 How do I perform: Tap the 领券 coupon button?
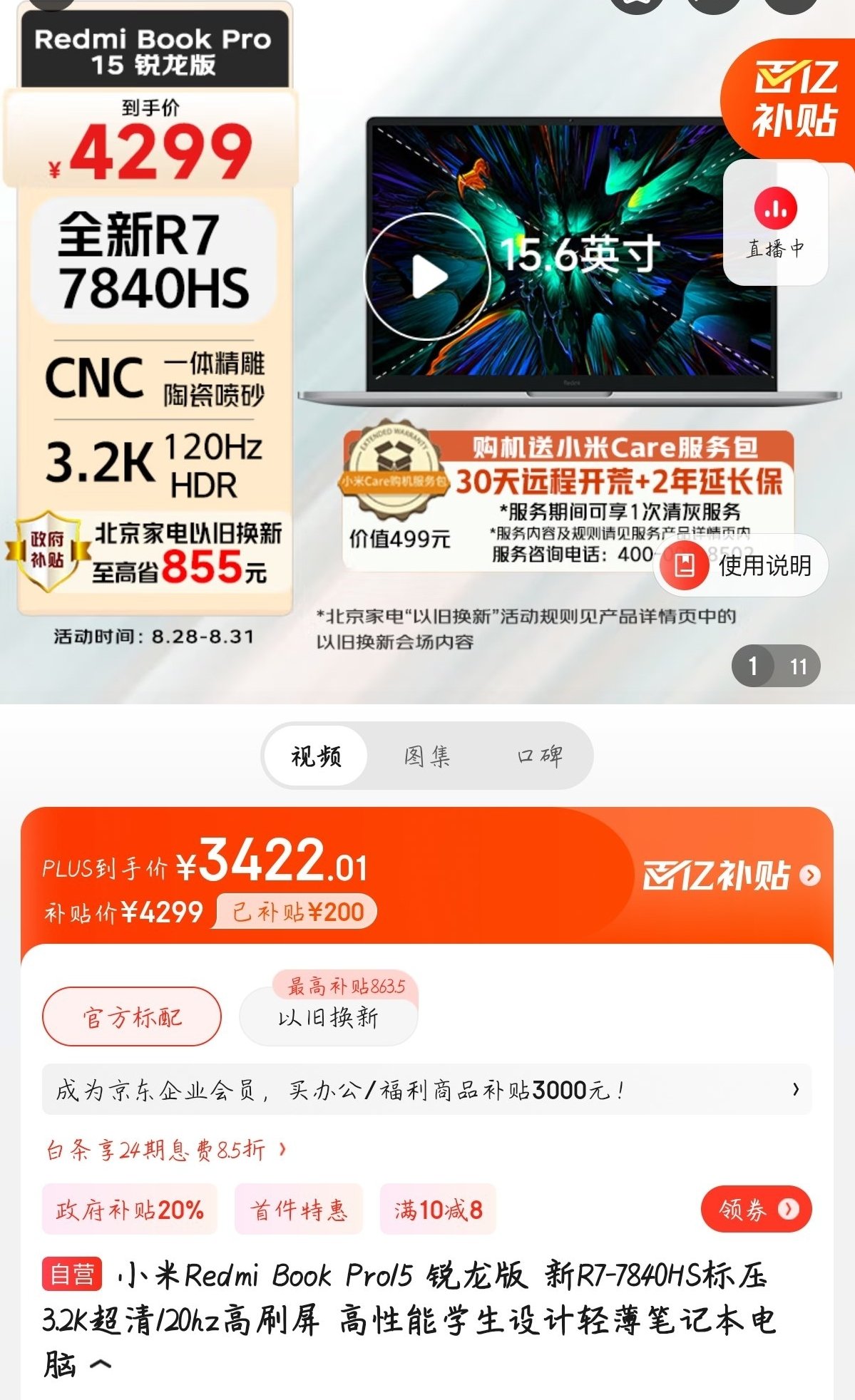tap(756, 1209)
